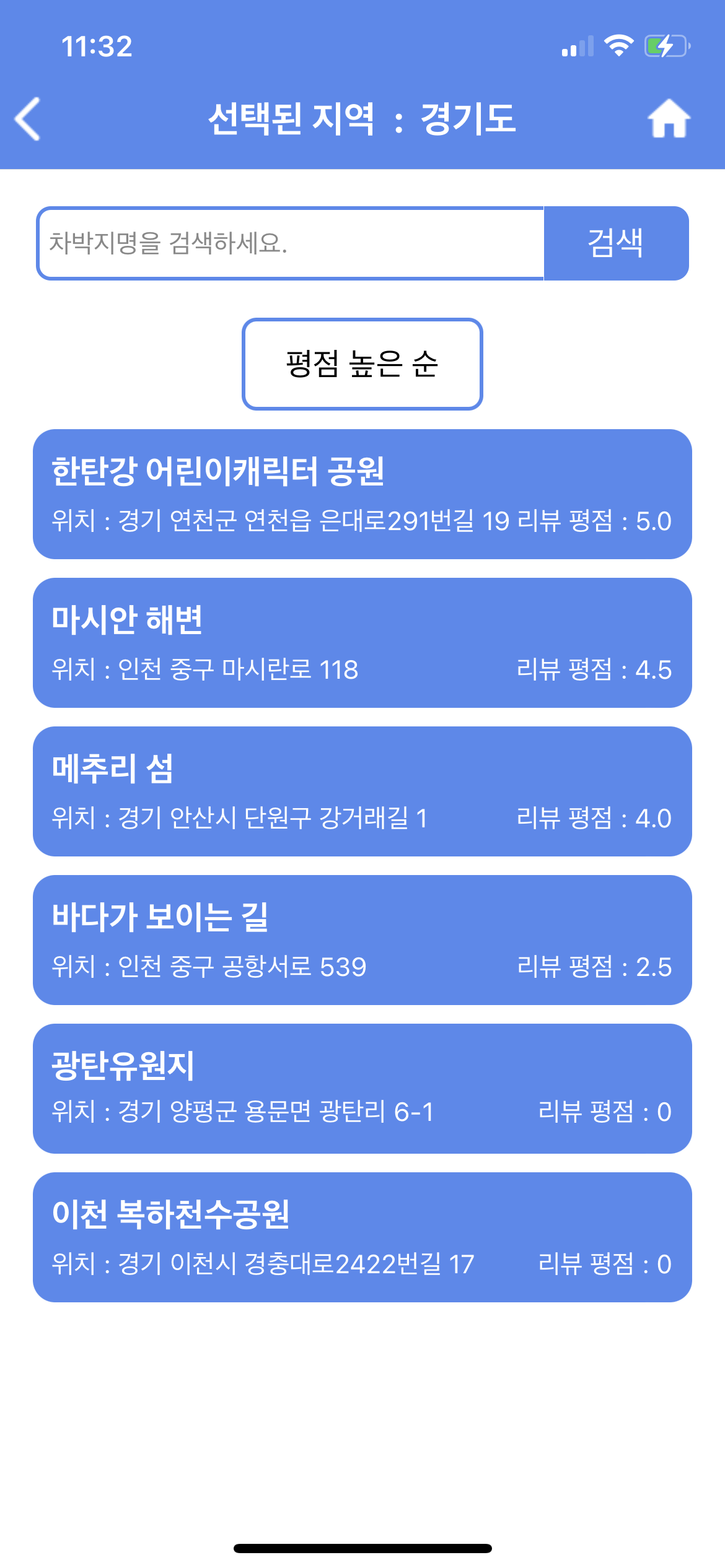This screenshot has height=1568, width=725.
Task: Tap the header title '선택된 지역 : 경기도'
Action: click(x=362, y=119)
